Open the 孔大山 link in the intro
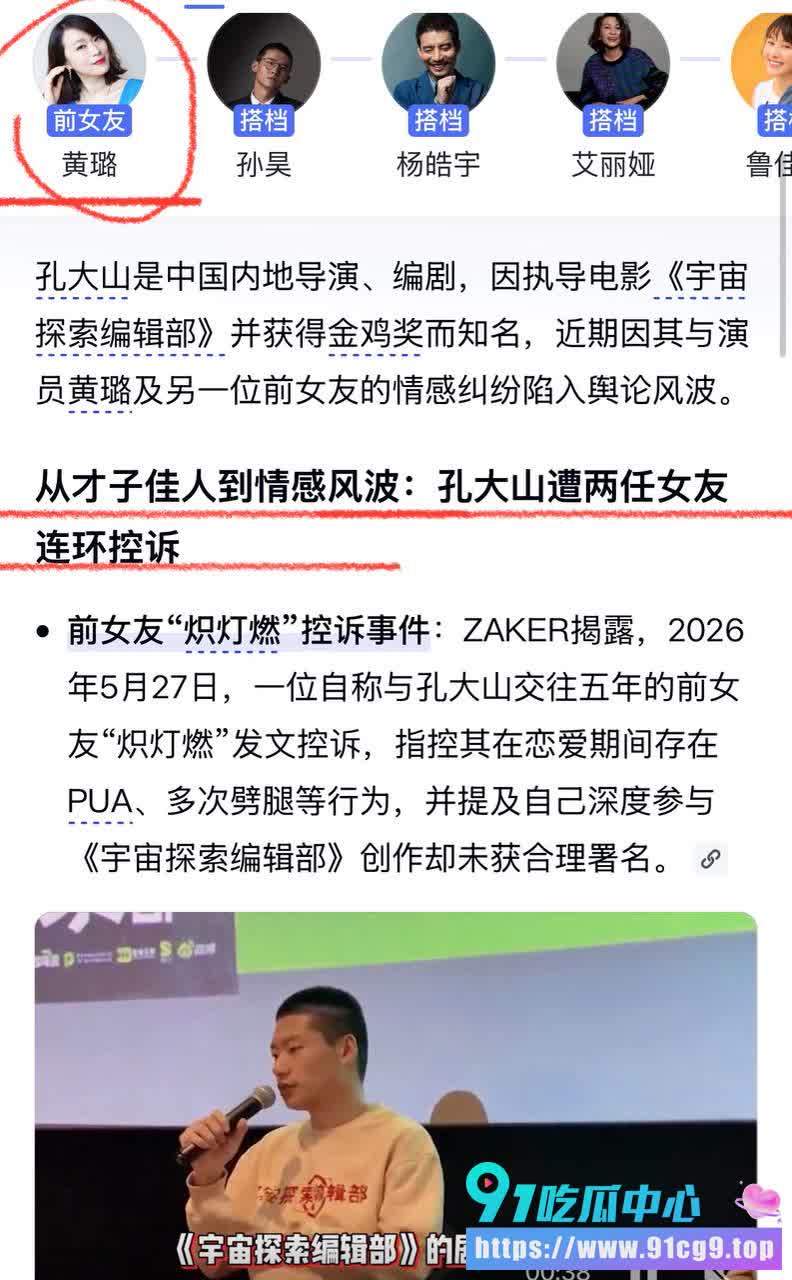The height and width of the screenshot is (1280, 792). point(82,277)
